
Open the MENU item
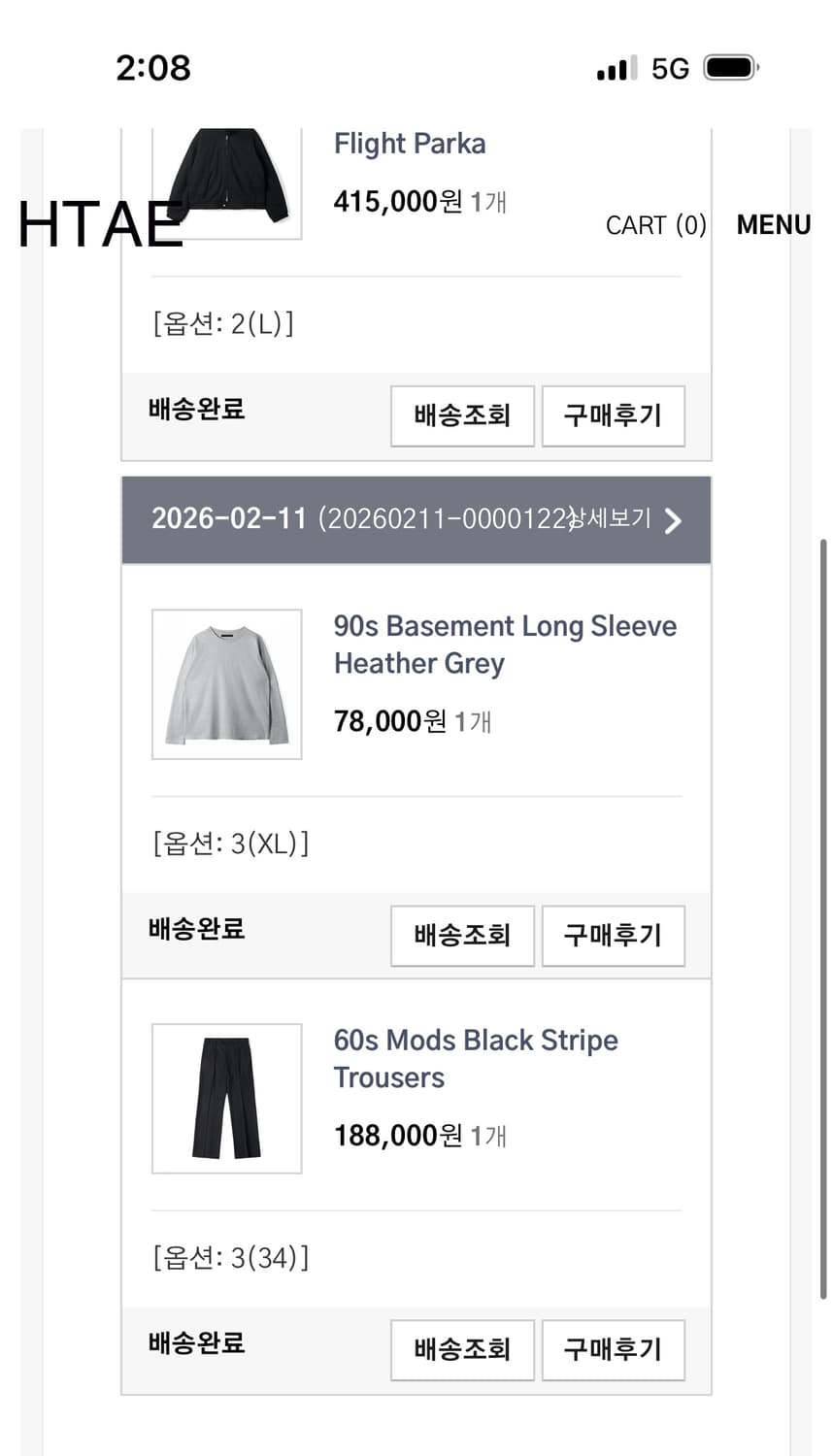[774, 225]
